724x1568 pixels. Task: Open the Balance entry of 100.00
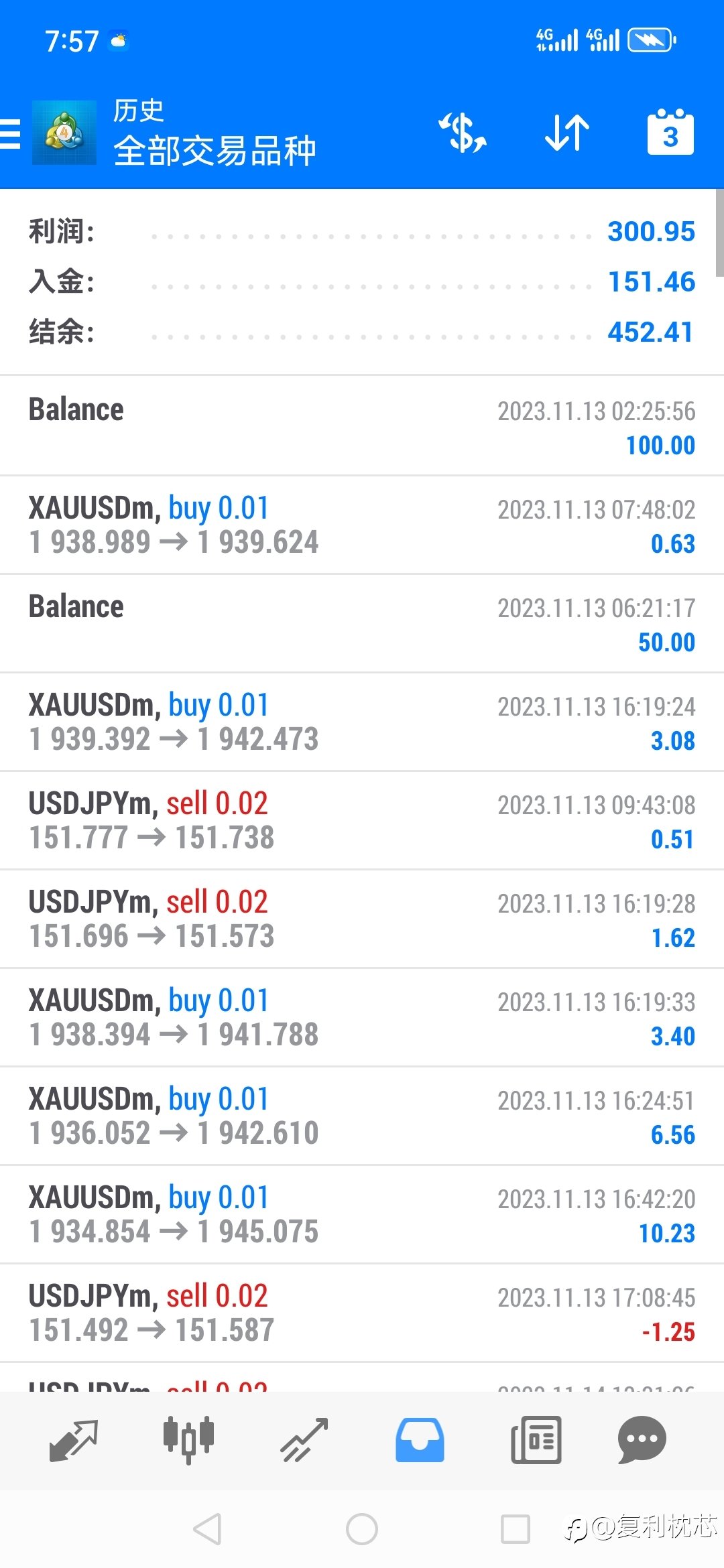(x=362, y=426)
